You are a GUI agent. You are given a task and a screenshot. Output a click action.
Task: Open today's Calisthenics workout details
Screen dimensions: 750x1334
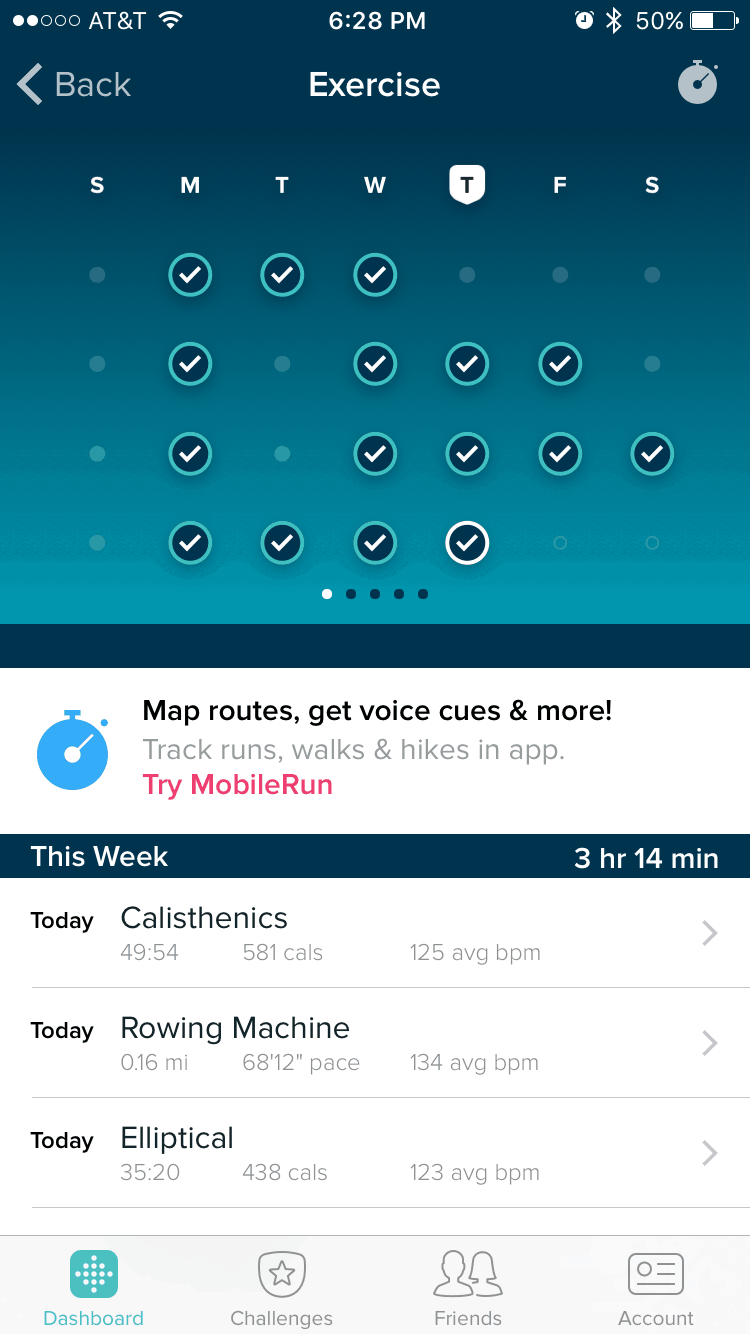tap(375, 933)
